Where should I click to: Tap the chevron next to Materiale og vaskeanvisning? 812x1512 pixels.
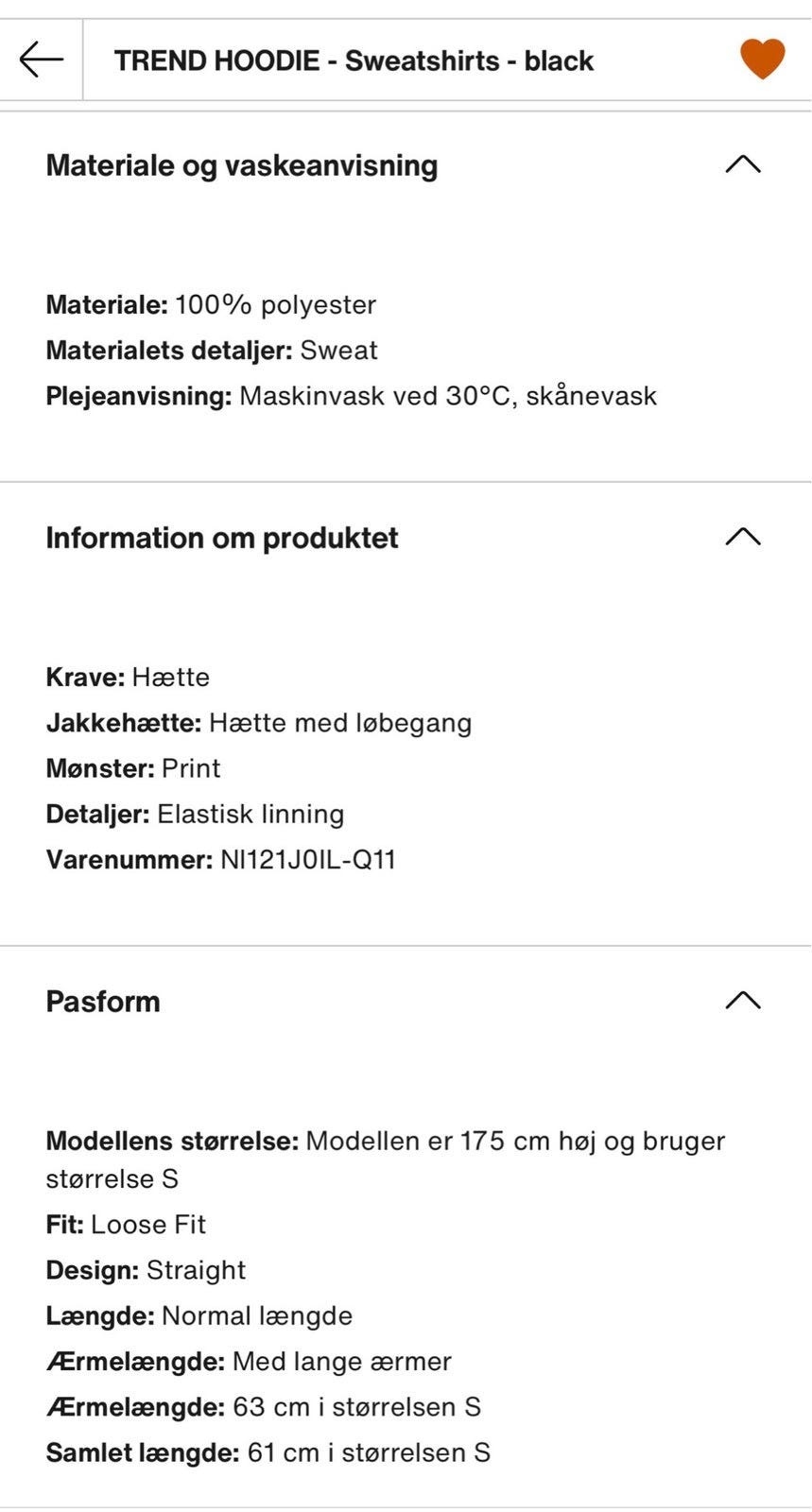pyautogui.click(x=745, y=163)
